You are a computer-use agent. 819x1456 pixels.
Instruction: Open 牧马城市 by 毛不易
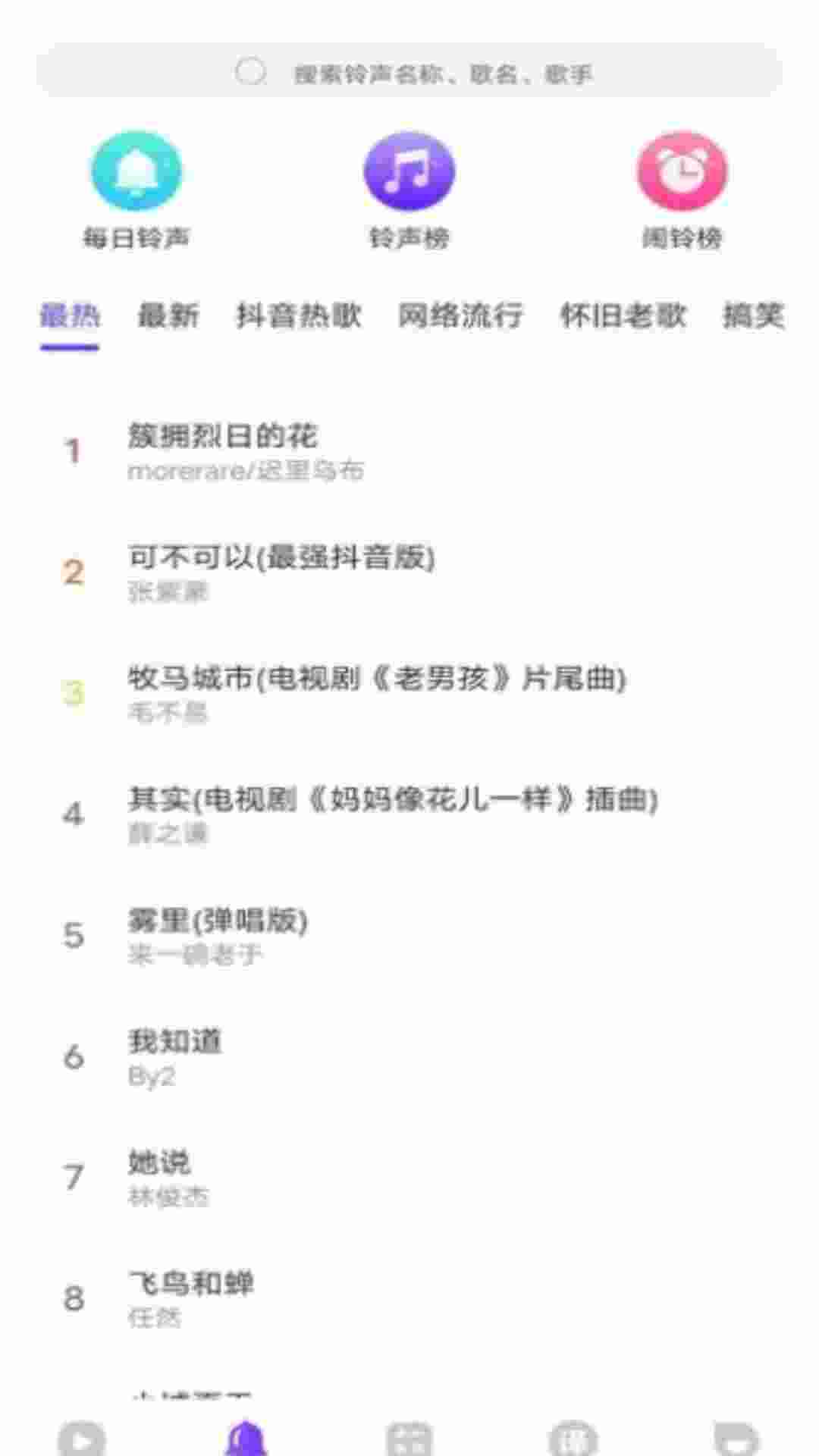tap(376, 692)
